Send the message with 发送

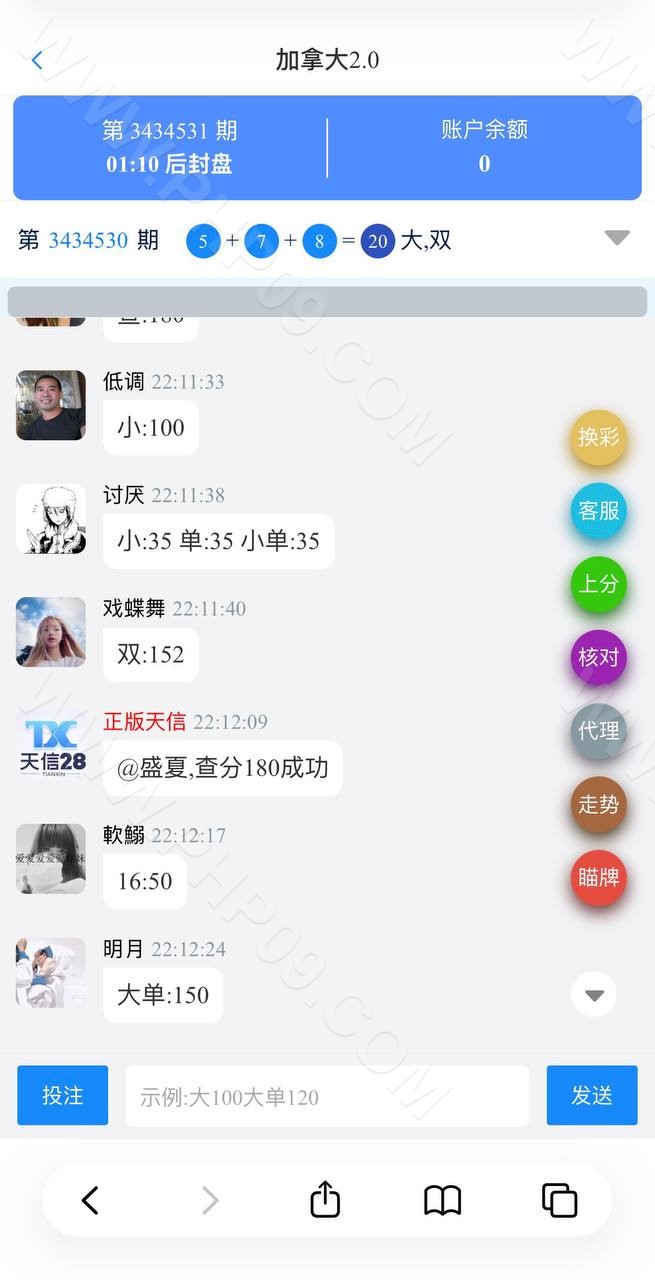(592, 1095)
